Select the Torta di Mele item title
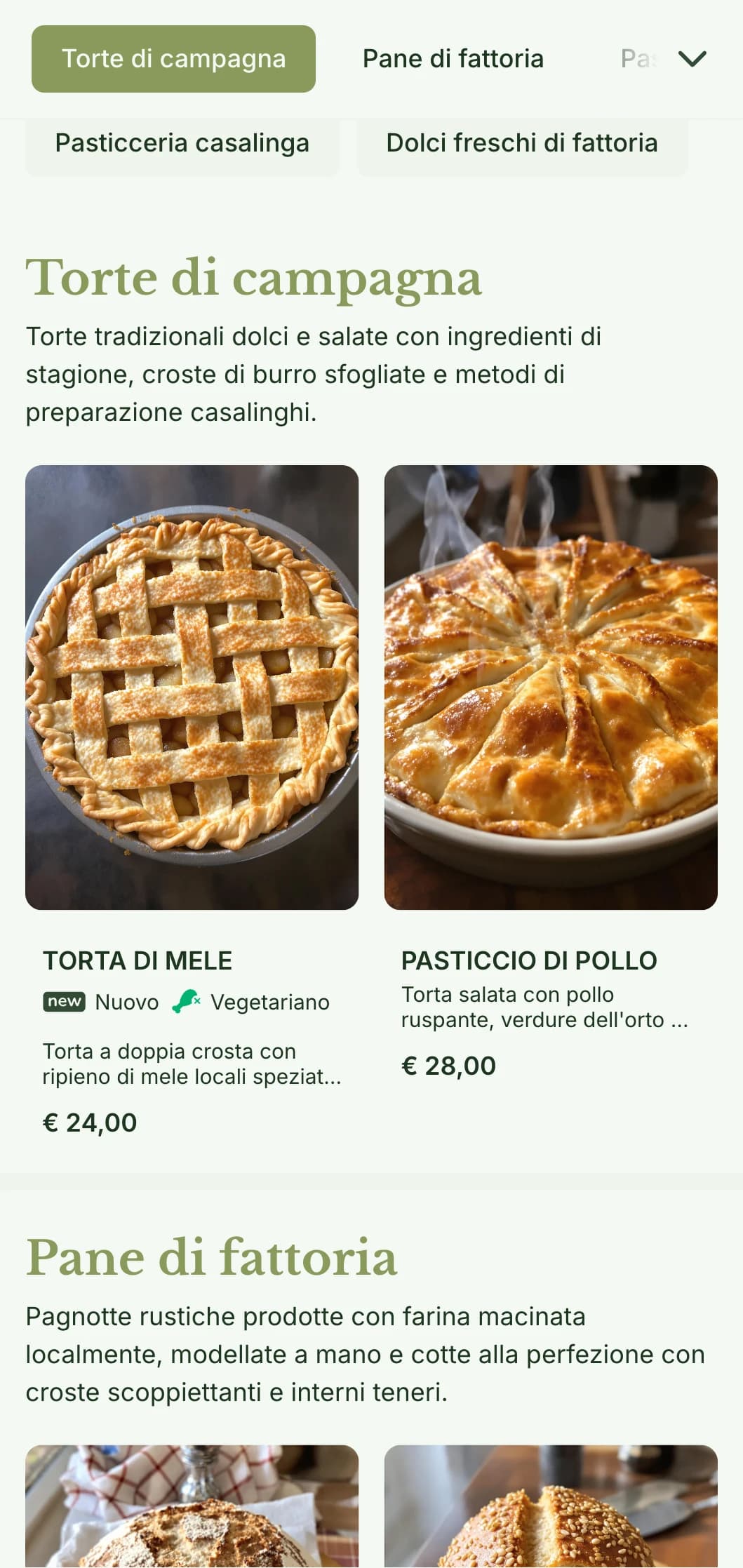The height and width of the screenshot is (1568, 743). coord(139,960)
